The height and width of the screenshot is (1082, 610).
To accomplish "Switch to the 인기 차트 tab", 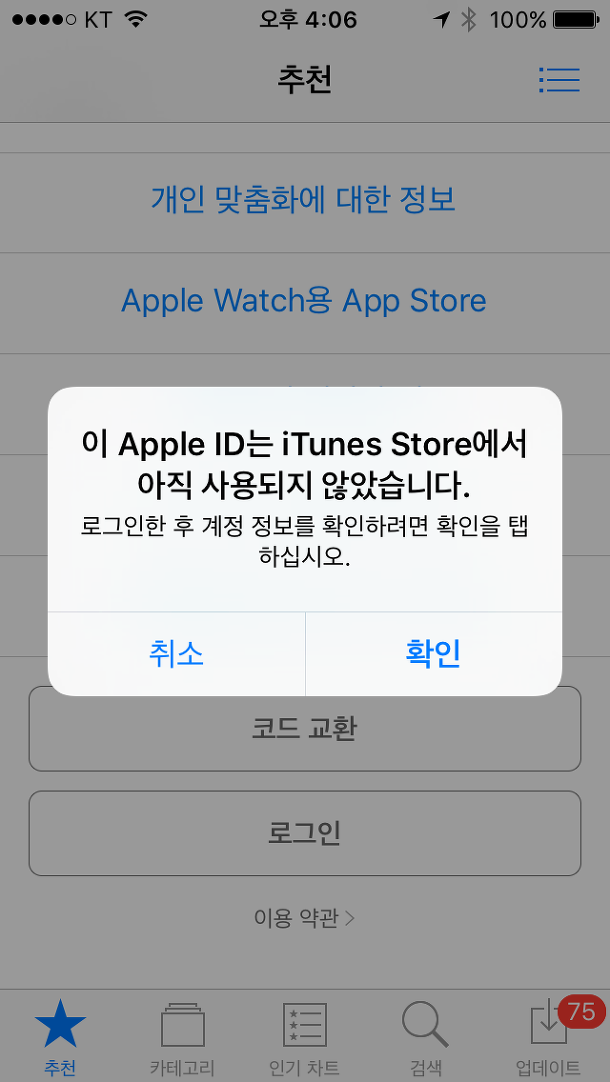I will 304,1035.
